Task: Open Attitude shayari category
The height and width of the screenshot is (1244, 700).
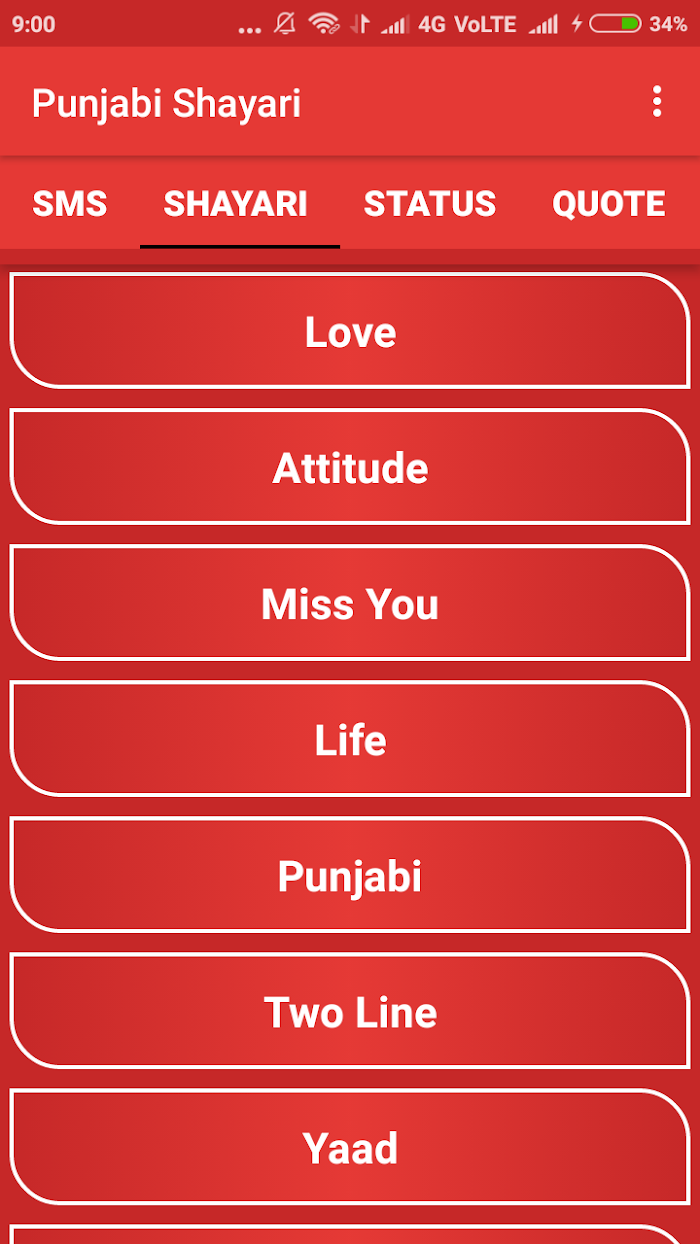Action: tap(350, 467)
